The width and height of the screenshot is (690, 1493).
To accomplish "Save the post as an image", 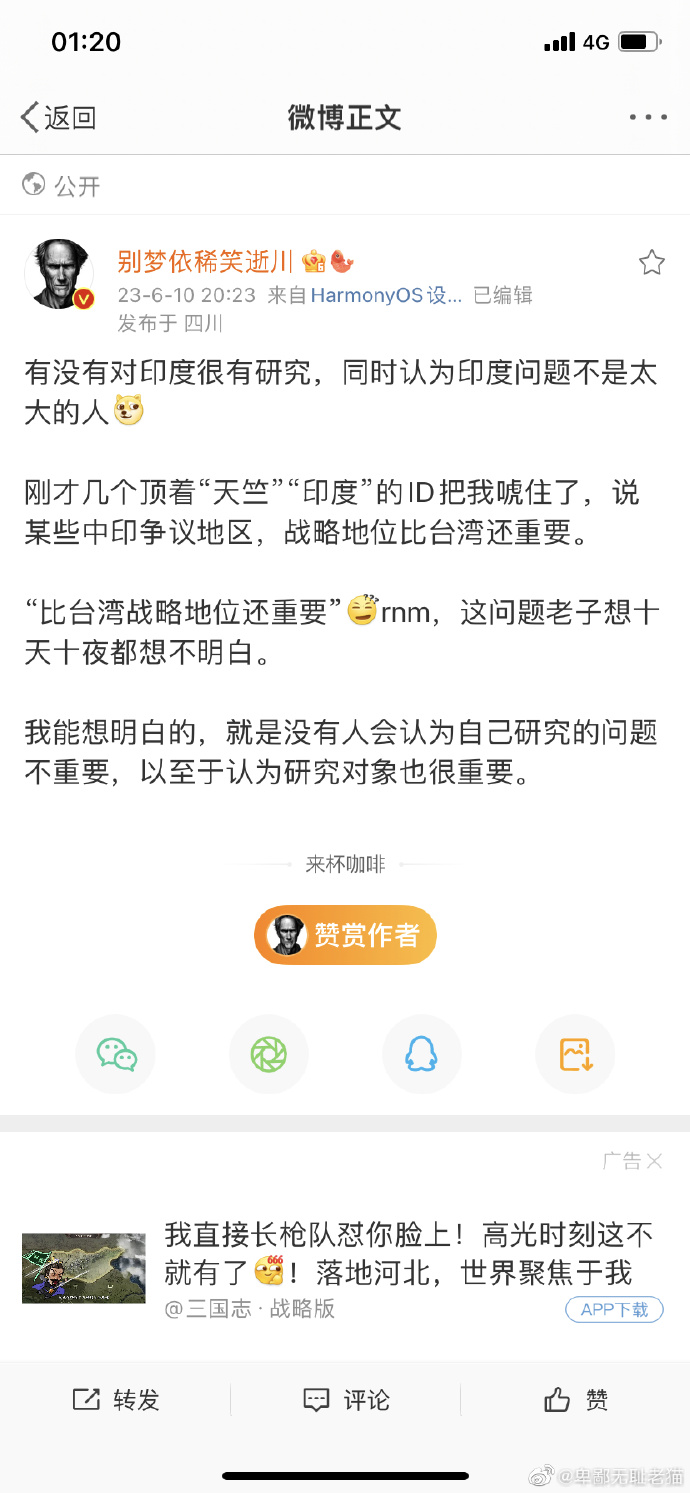I will (x=575, y=1054).
